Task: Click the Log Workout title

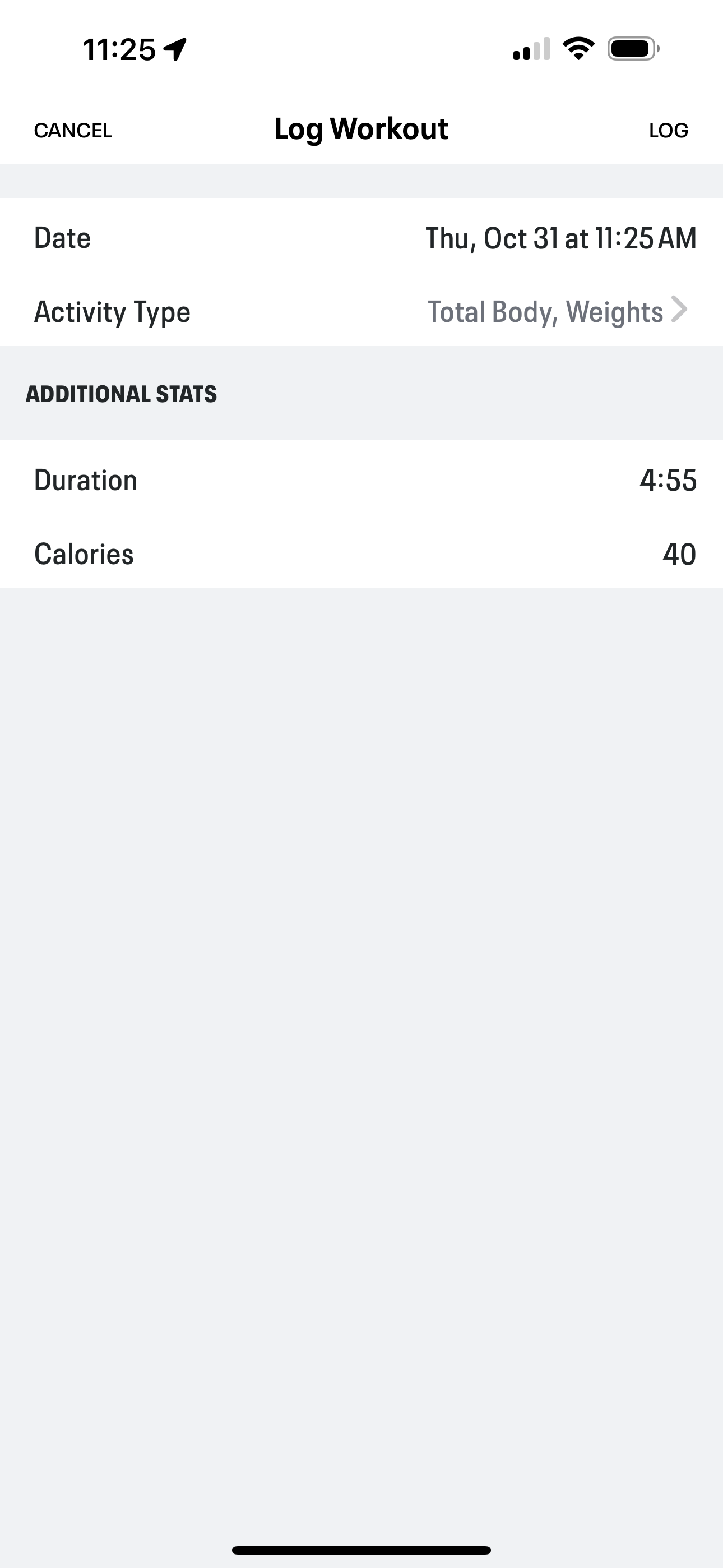Action: tap(361, 128)
